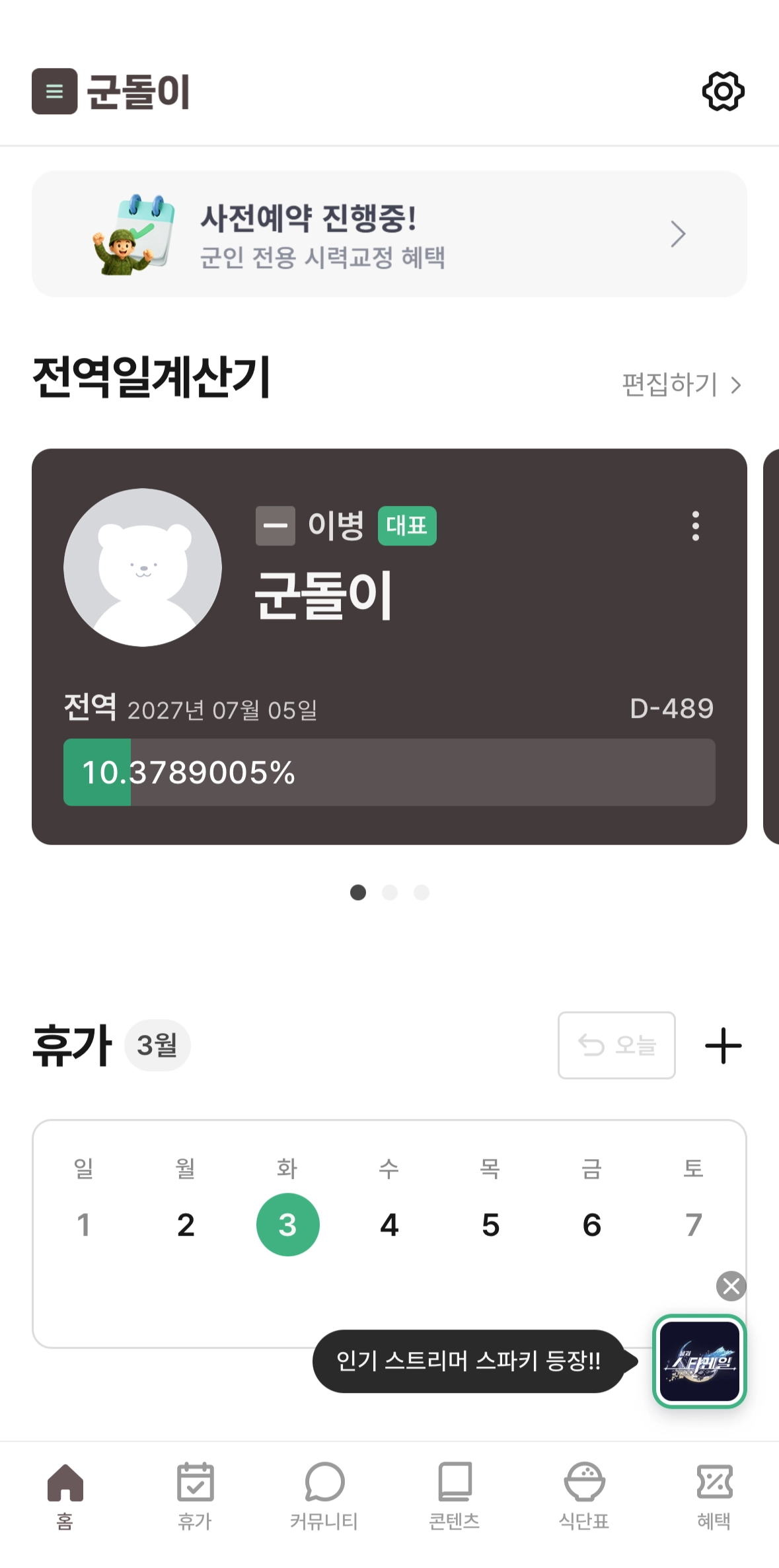Open the 군돌이 profile picture
The image size is (779, 1568).
143,567
